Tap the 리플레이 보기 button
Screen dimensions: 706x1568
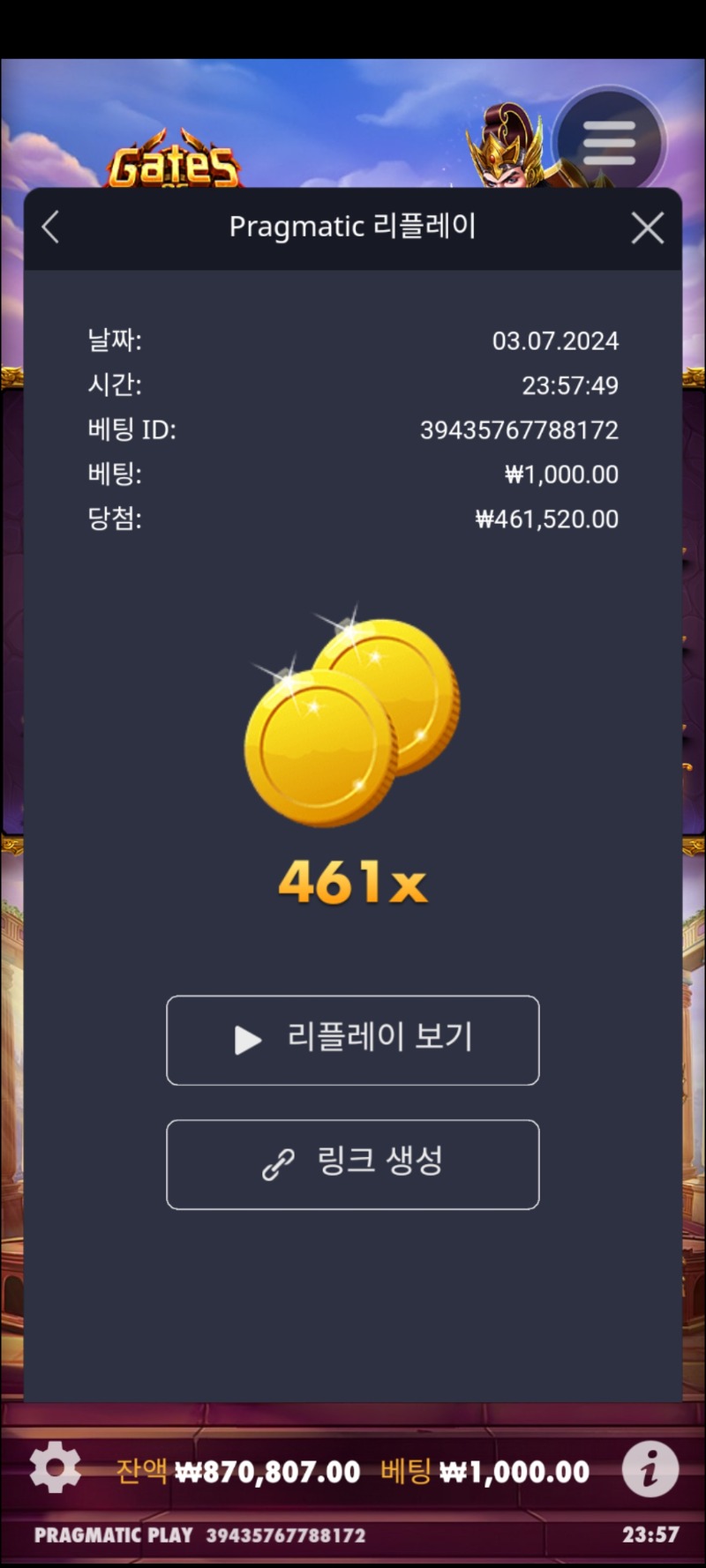353,1040
